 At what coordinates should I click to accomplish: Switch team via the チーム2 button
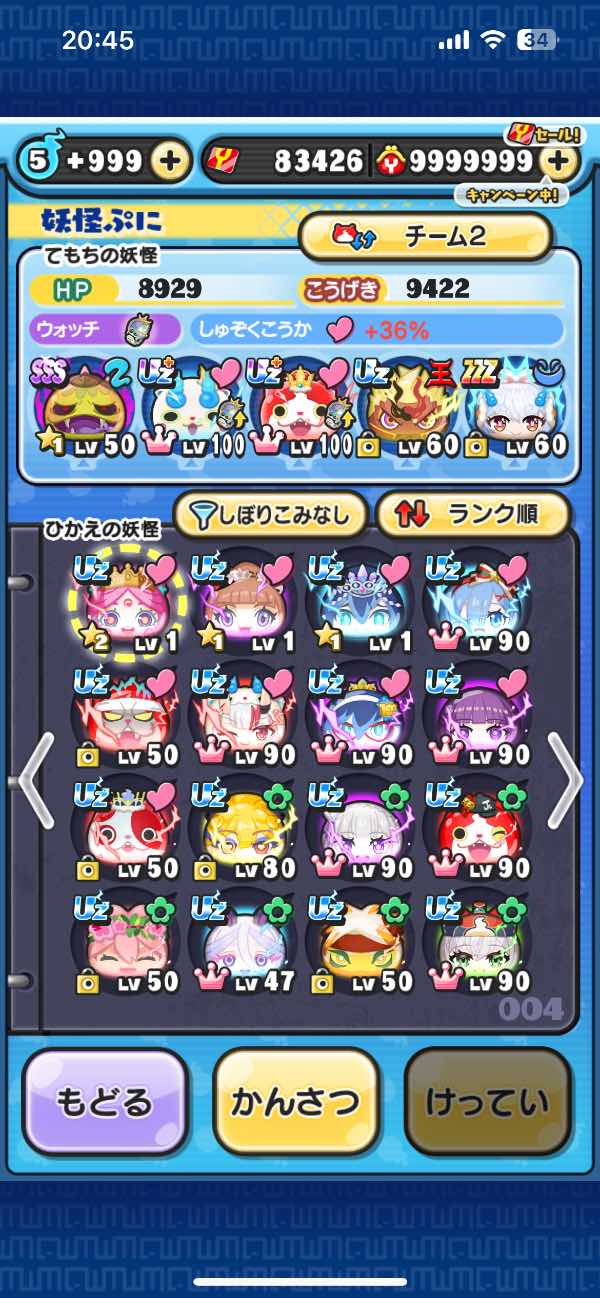(x=425, y=236)
